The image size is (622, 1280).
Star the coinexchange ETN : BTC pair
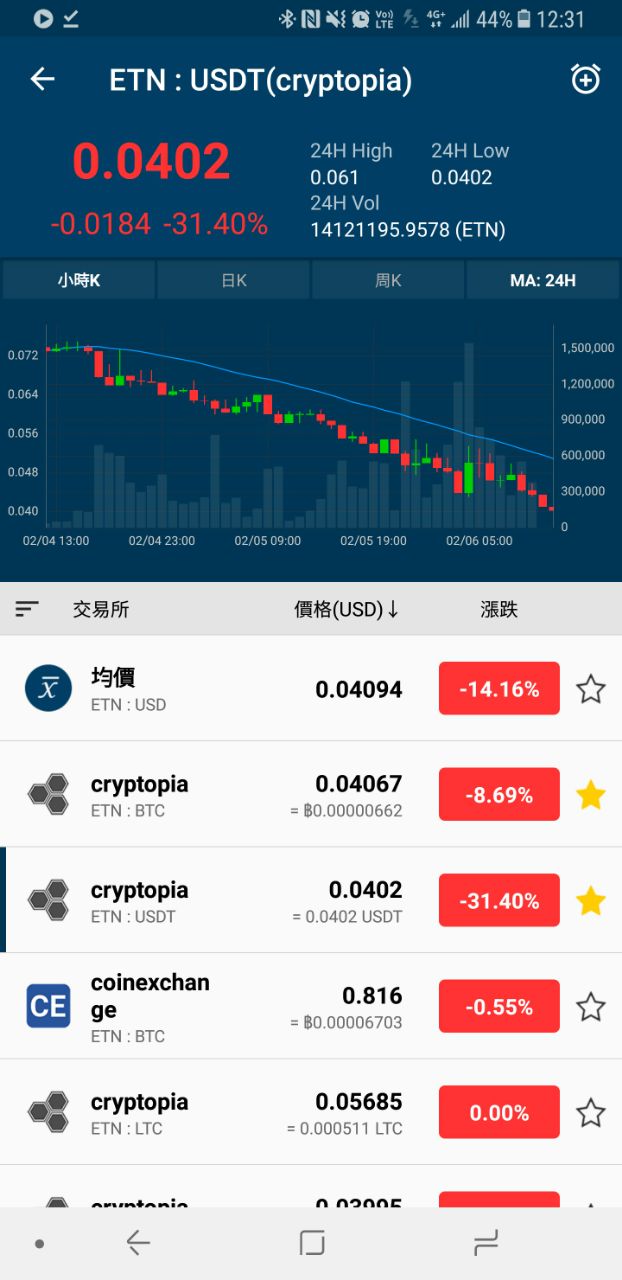[x=591, y=1007]
